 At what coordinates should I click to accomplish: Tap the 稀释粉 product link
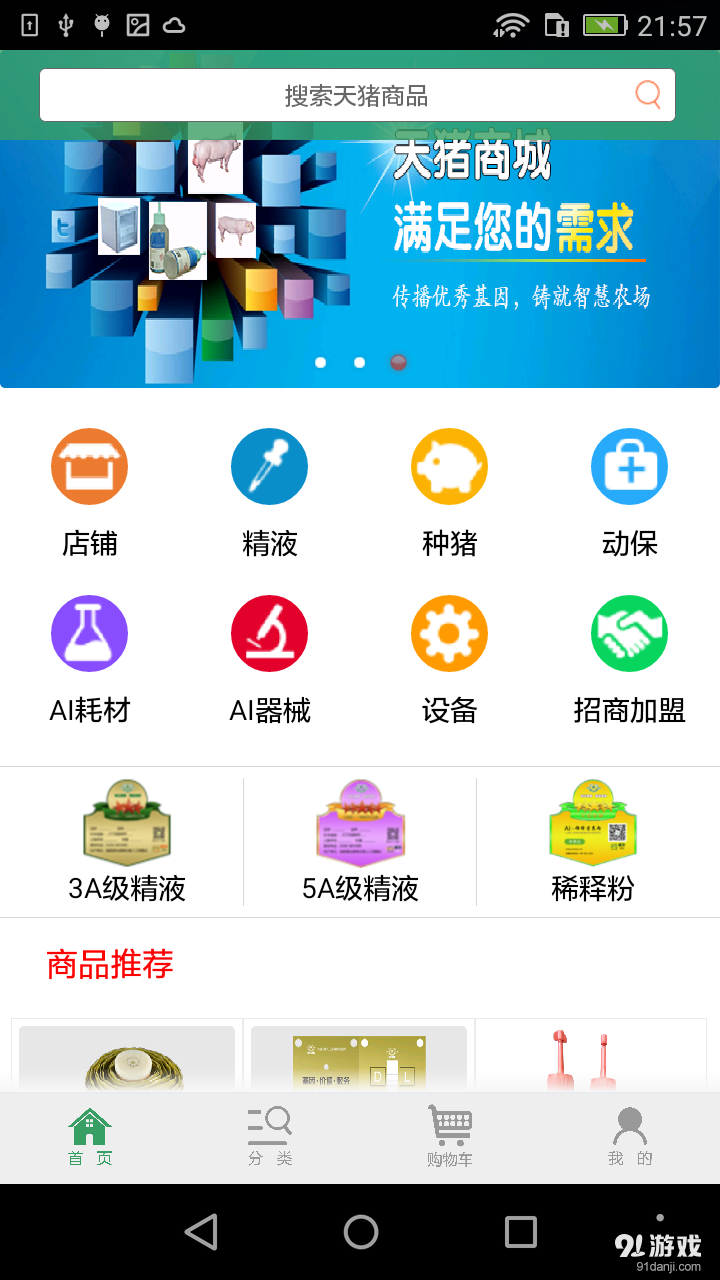tap(593, 840)
